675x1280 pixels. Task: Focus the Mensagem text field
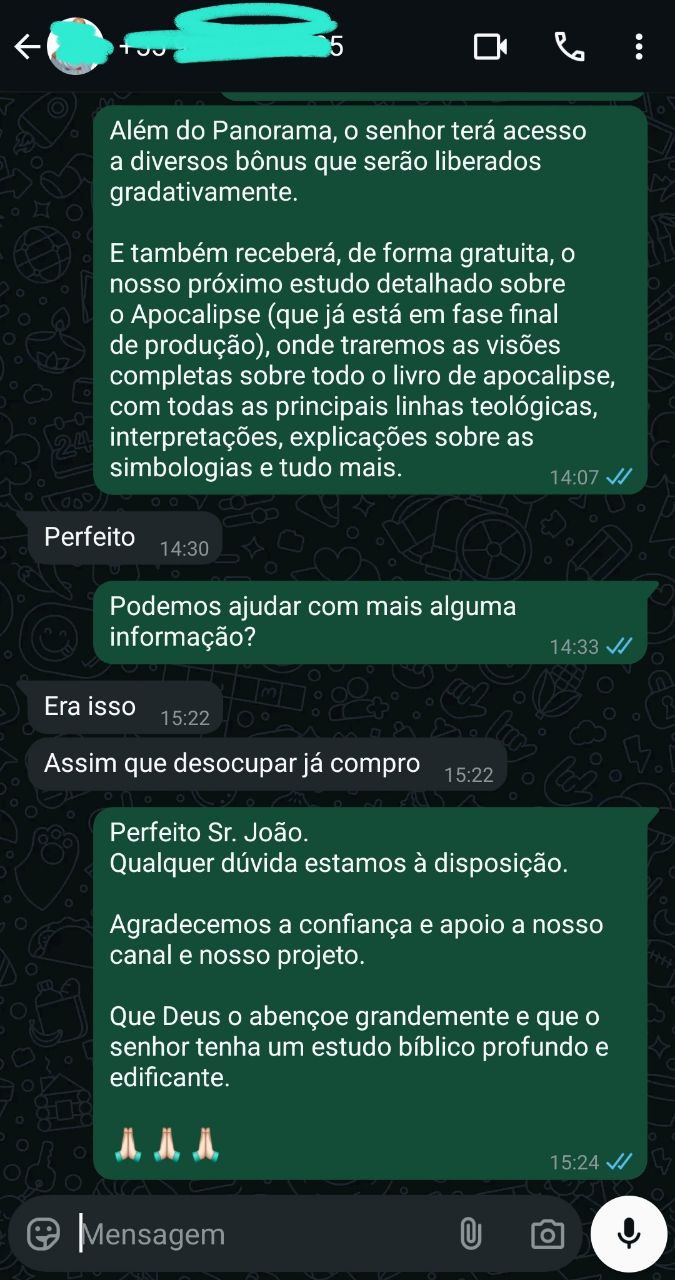(x=260, y=1234)
